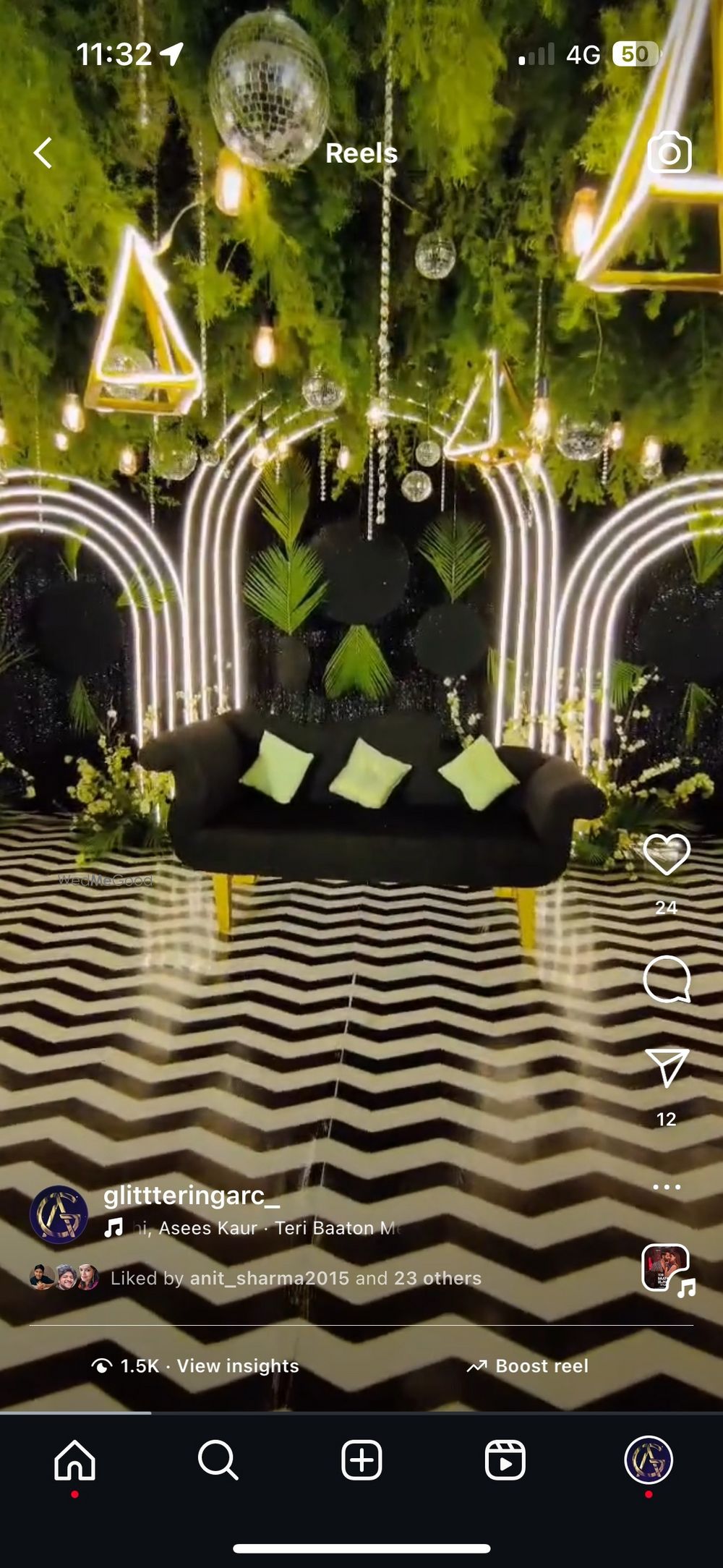View insights for this reel
The width and height of the screenshot is (723, 1568).
[x=197, y=1365]
